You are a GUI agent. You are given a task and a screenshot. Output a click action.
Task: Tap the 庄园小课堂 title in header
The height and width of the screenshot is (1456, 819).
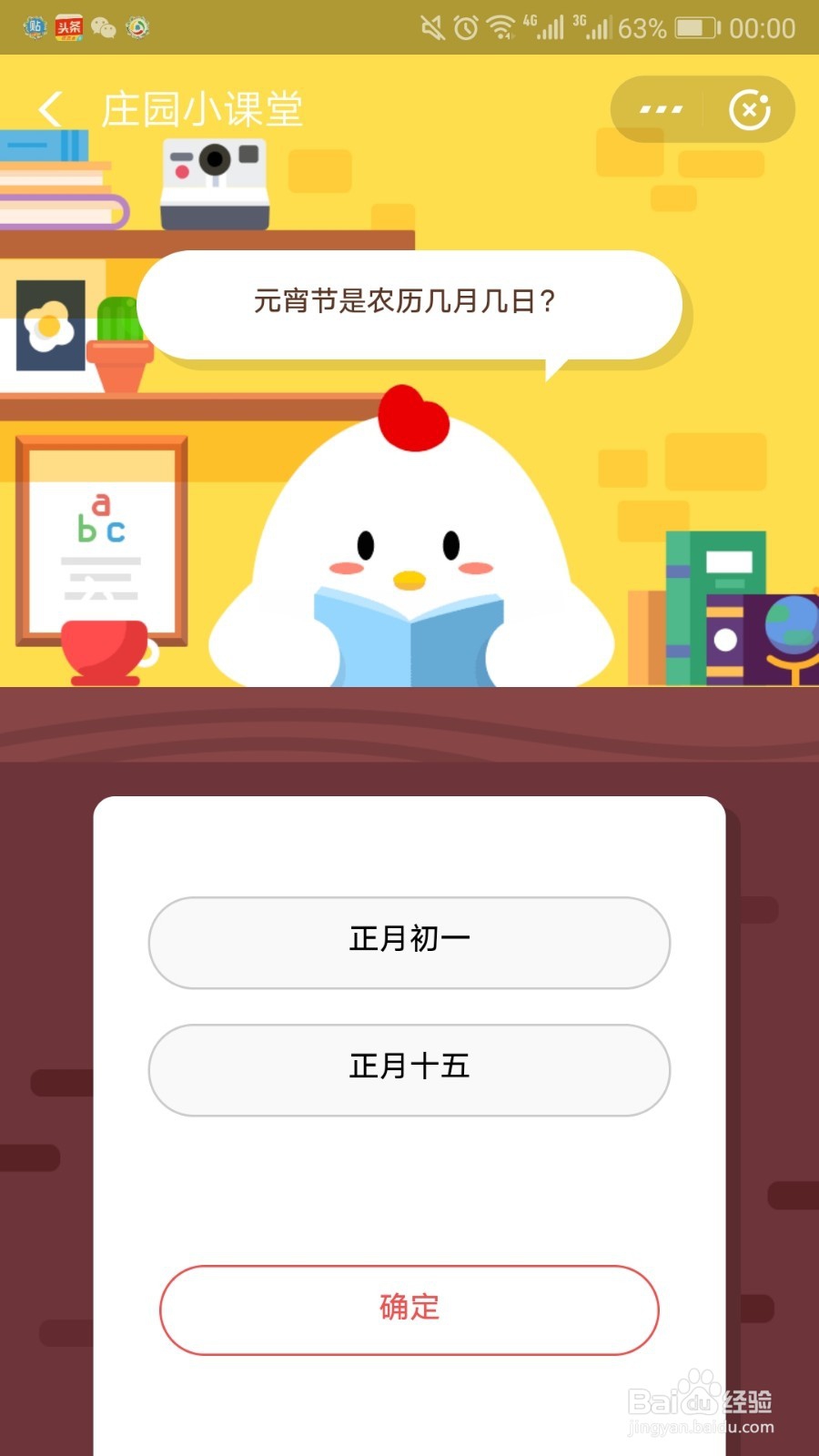pos(202,109)
